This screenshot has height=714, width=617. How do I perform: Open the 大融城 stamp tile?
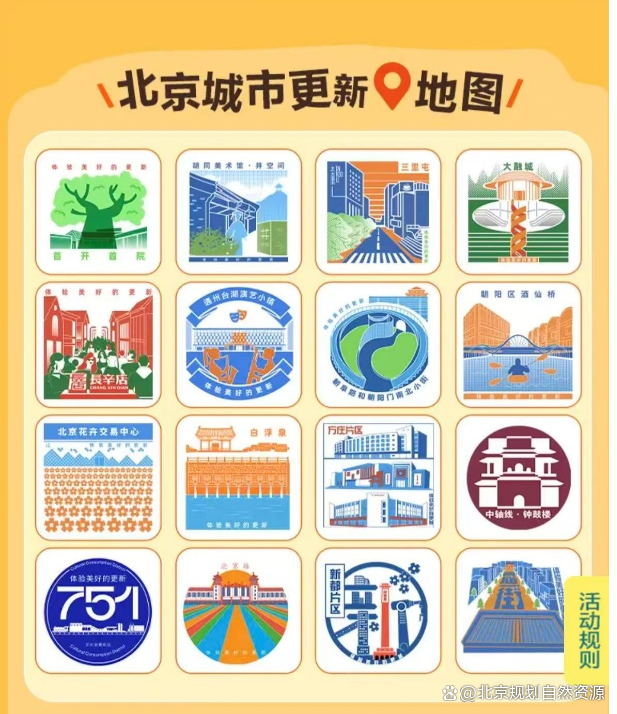pos(518,212)
